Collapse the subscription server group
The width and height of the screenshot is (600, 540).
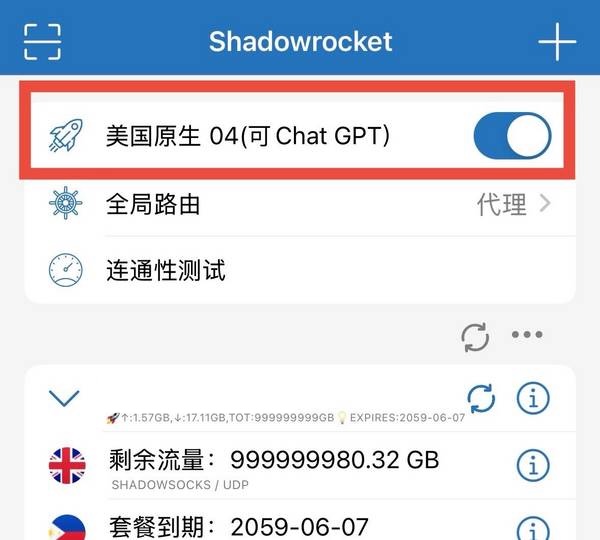coord(64,398)
